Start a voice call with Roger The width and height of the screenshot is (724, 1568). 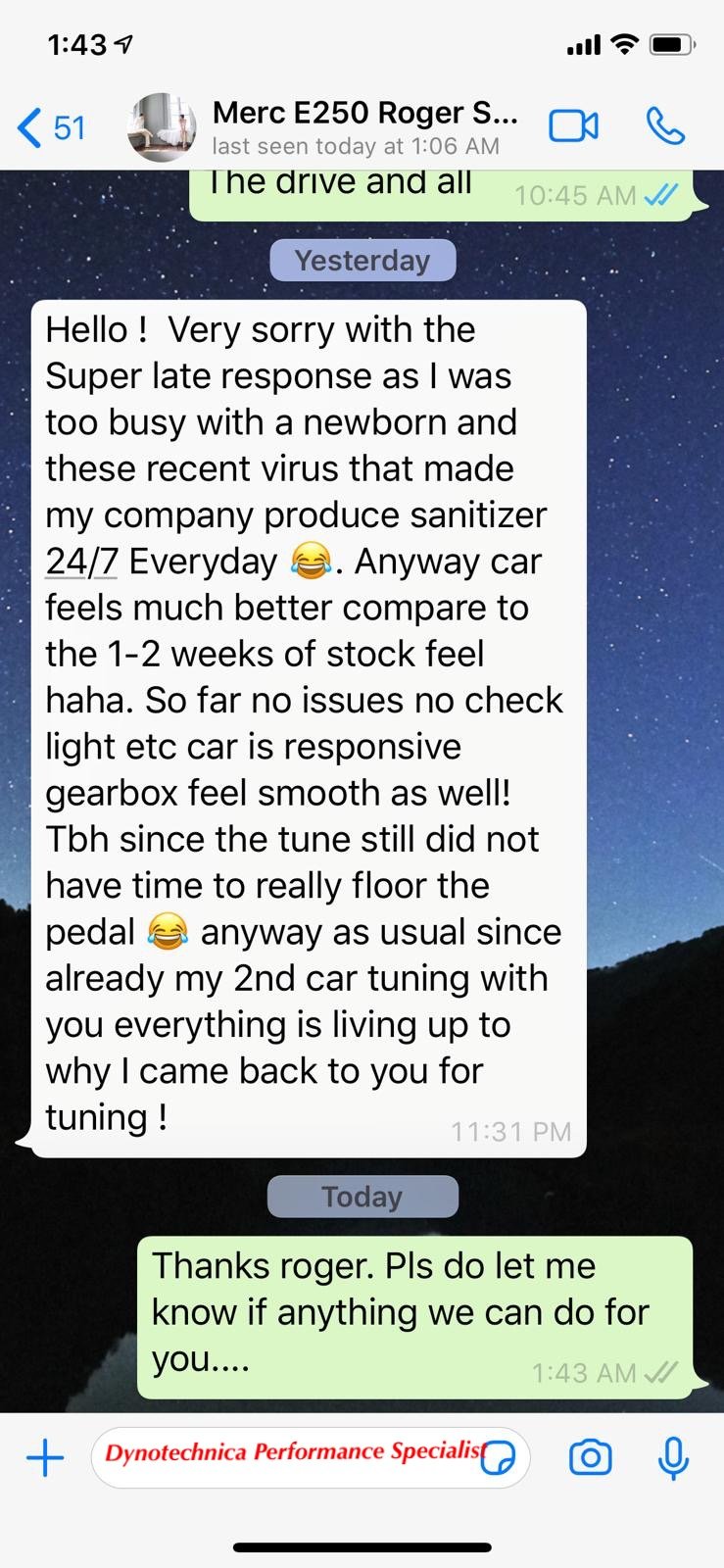point(665,126)
